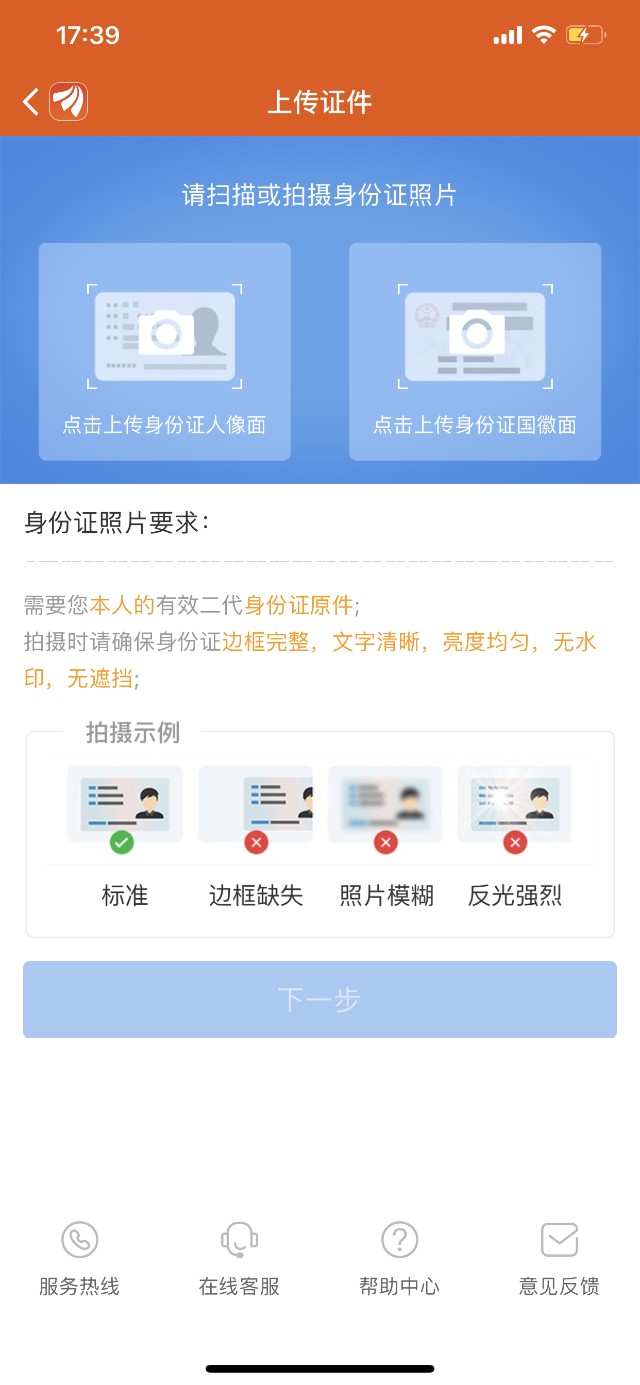Call the 服务热线 service hotline
This screenshot has height=1385, width=640.
[x=79, y=1257]
